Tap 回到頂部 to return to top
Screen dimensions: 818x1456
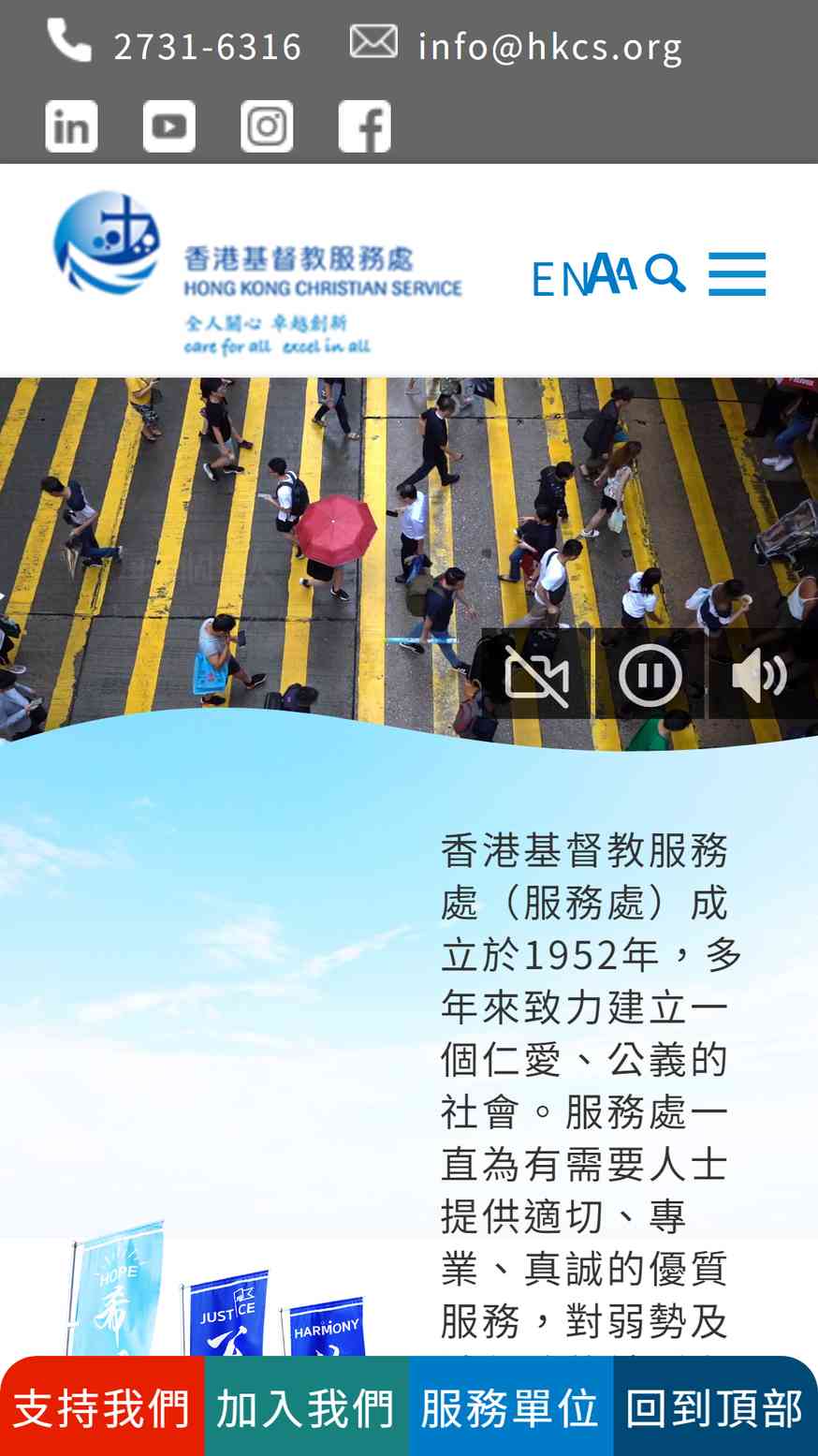tap(716, 1406)
